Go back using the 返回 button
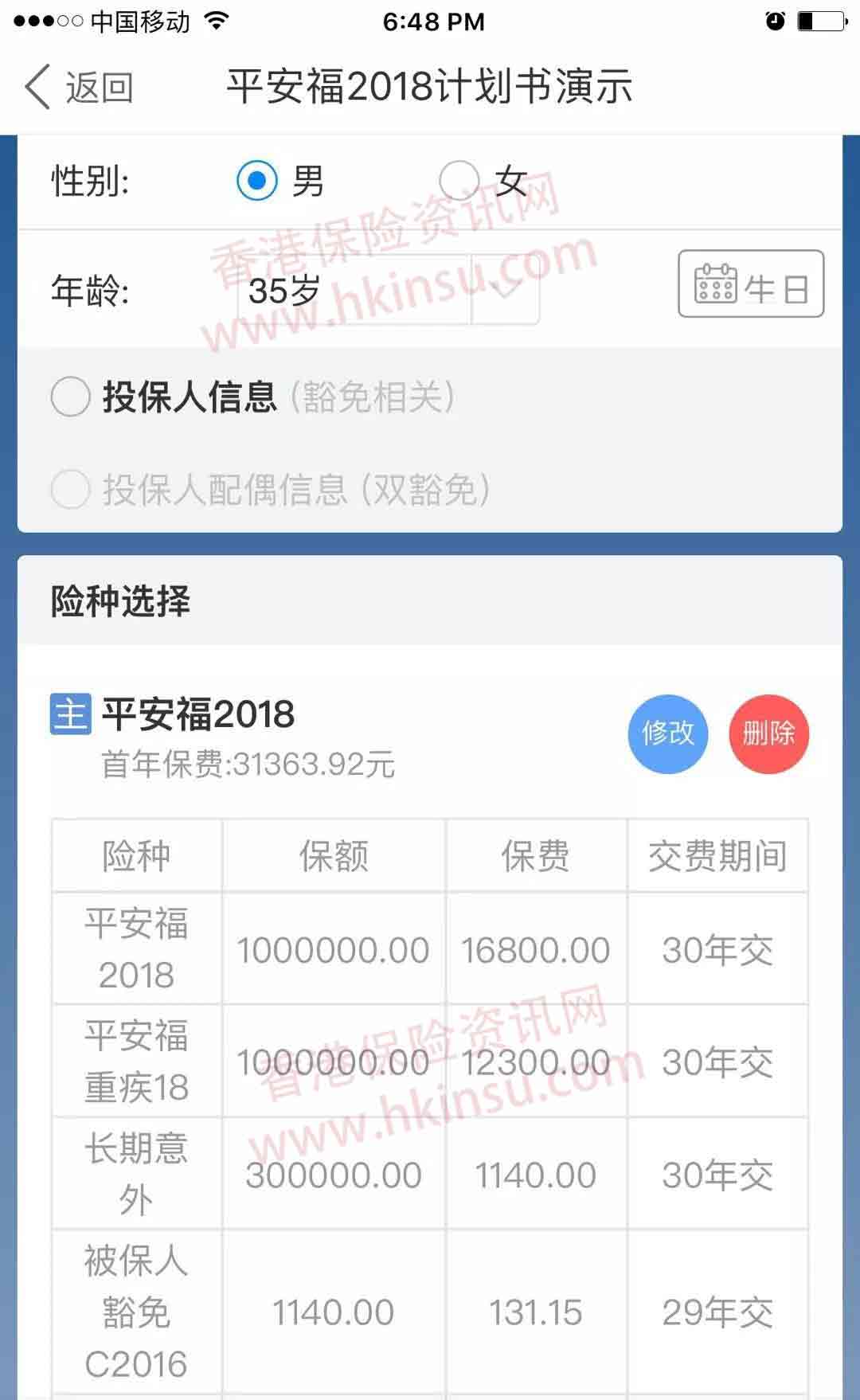Image resolution: width=860 pixels, height=1400 pixels. (x=80, y=87)
